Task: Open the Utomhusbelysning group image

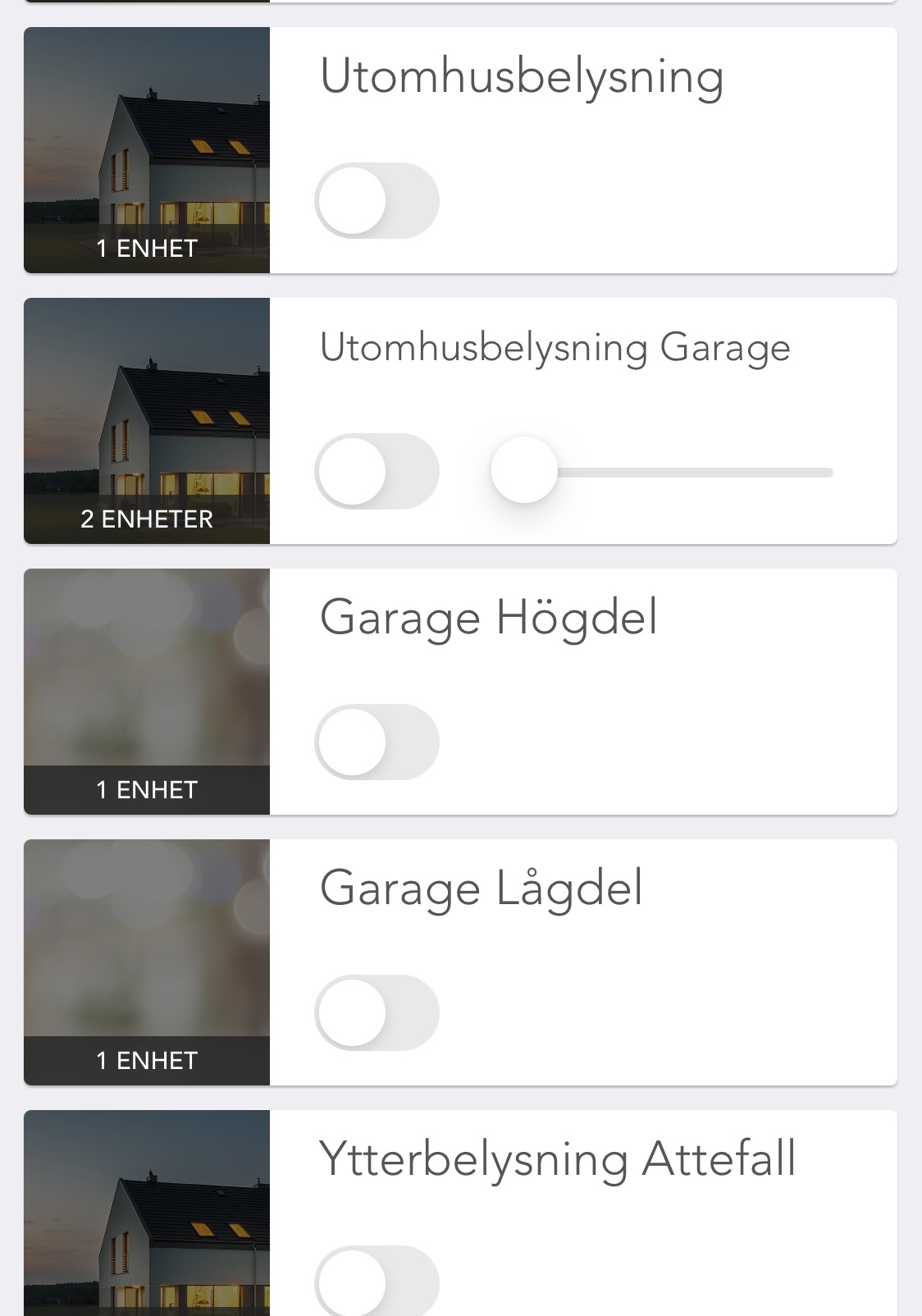Action: (x=147, y=150)
